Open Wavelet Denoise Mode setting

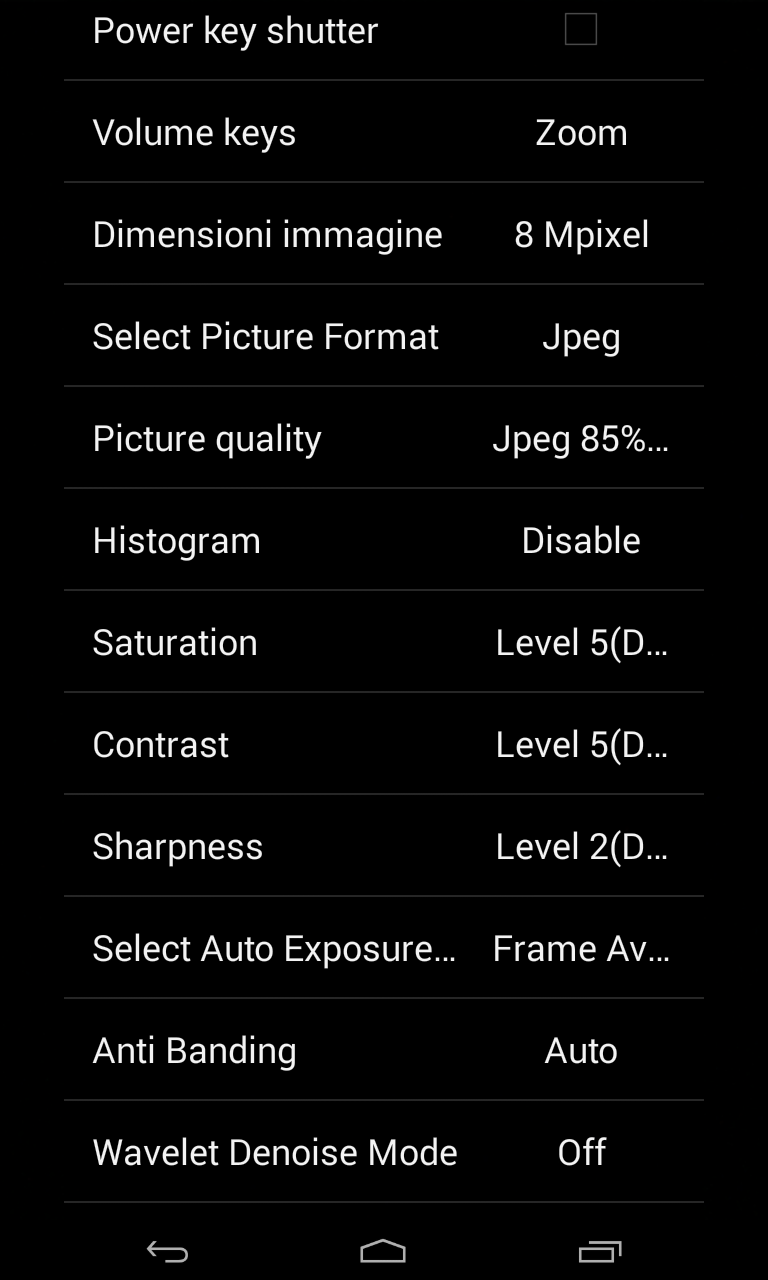click(384, 1152)
